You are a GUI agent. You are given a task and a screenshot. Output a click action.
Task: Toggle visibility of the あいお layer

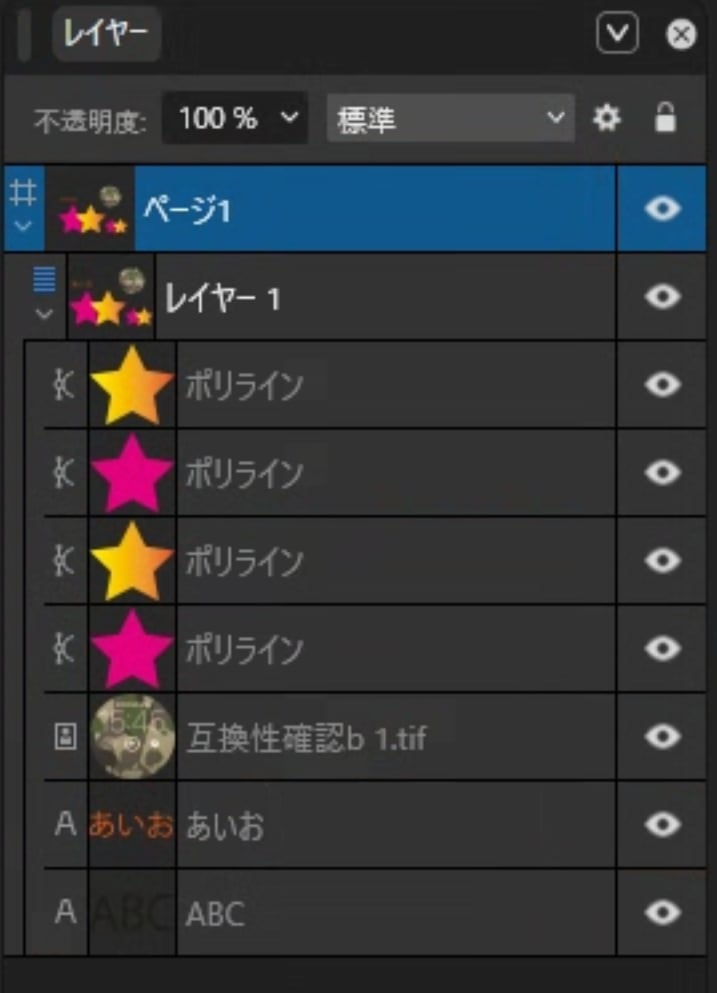(664, 825)
